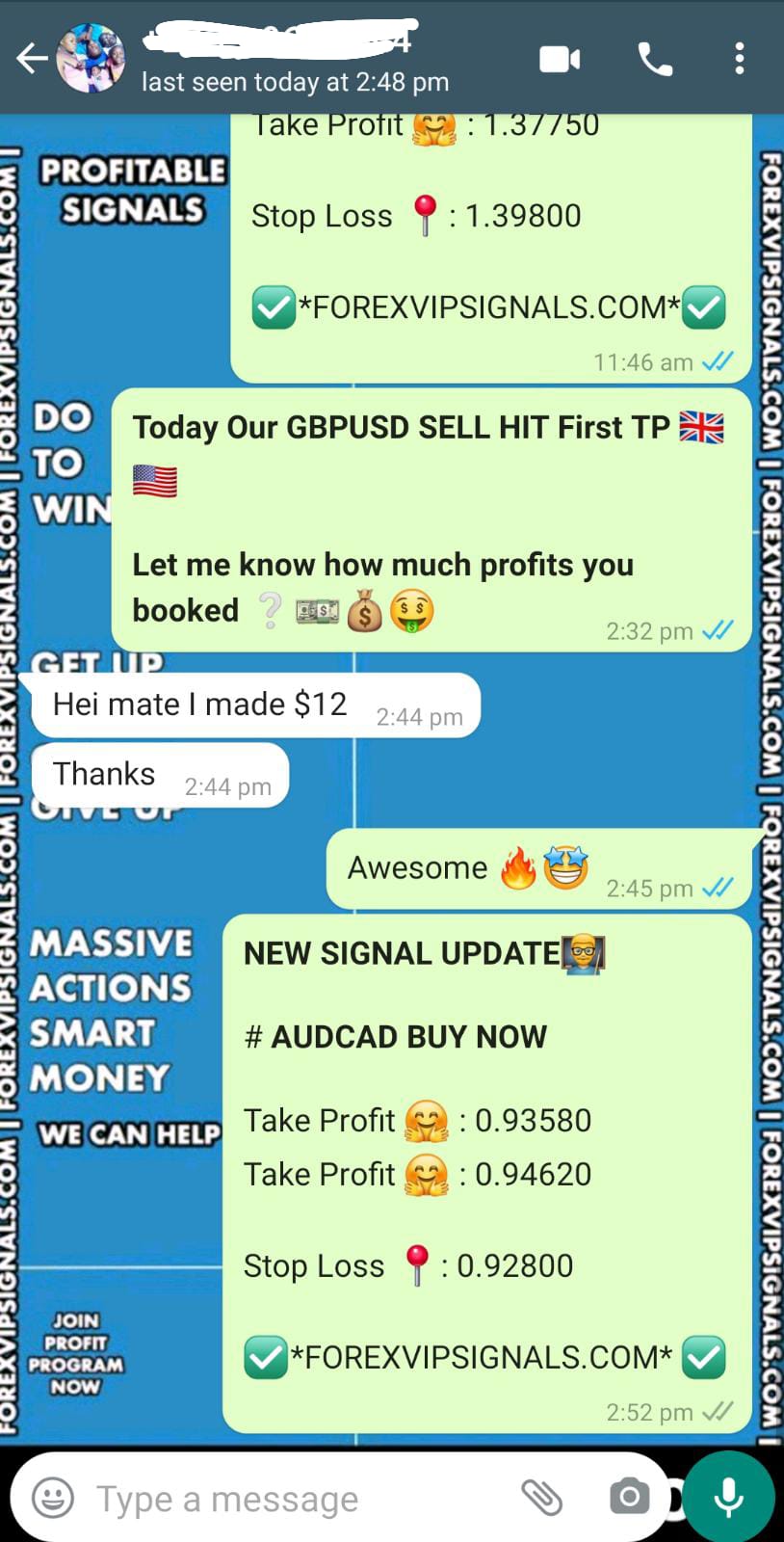Start a video call

(x=560, y=60)
